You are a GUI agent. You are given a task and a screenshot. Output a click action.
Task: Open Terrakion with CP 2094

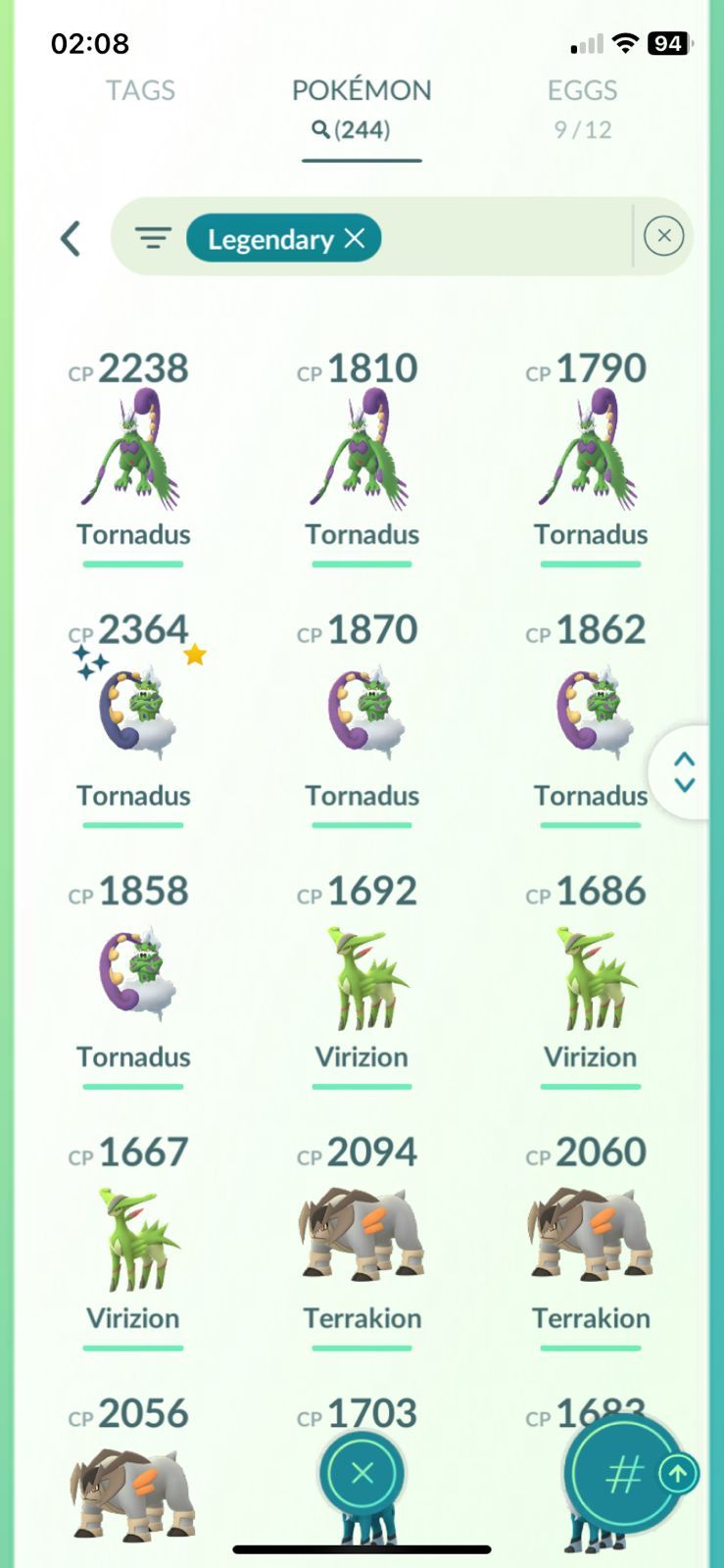click(x=362, y=1235)
